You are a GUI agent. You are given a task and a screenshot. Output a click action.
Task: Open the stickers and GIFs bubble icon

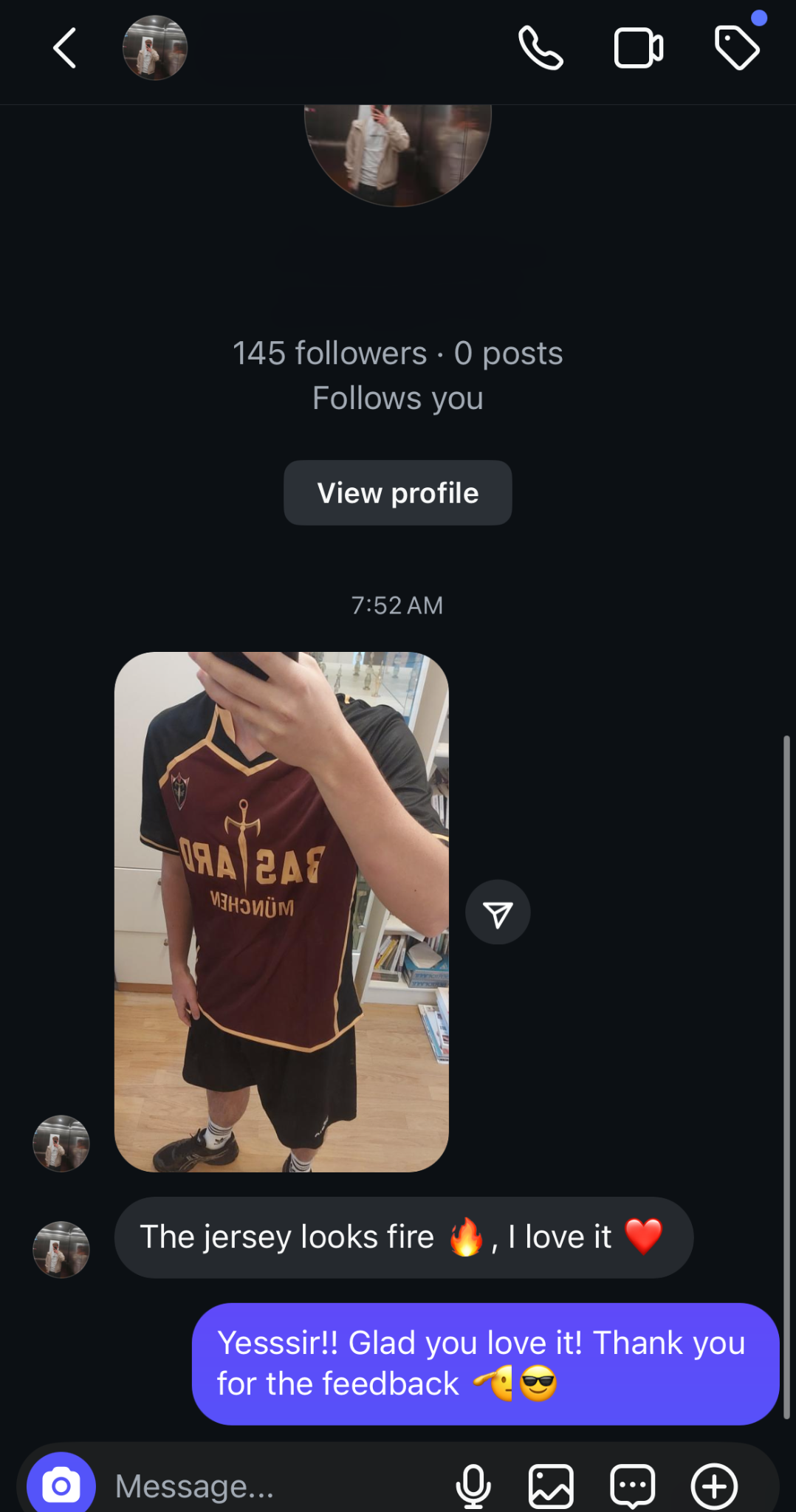click(633, 1485)
